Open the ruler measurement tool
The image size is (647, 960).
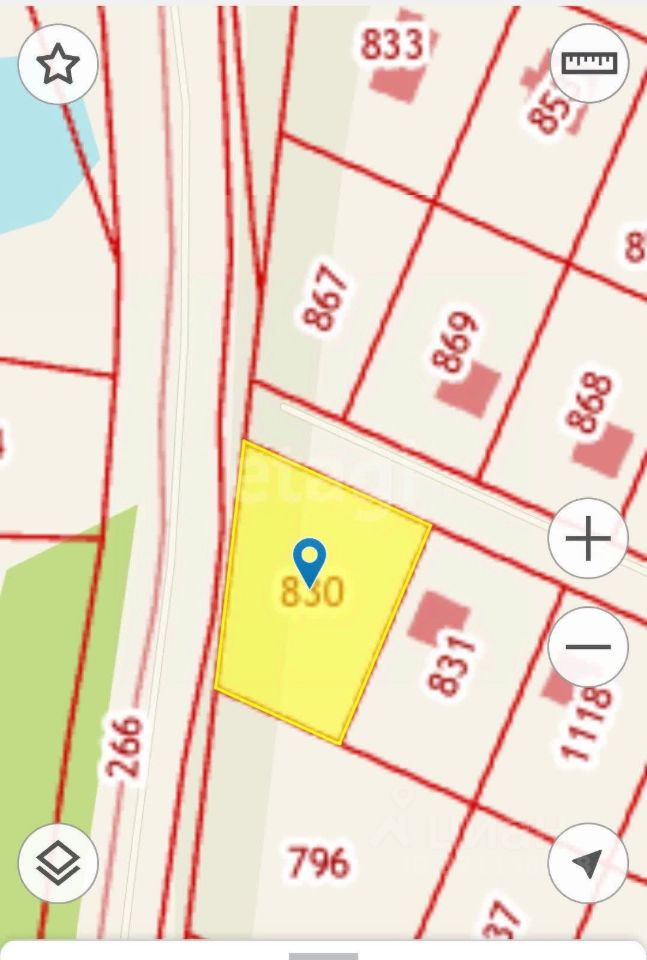[x=589, y=63]
